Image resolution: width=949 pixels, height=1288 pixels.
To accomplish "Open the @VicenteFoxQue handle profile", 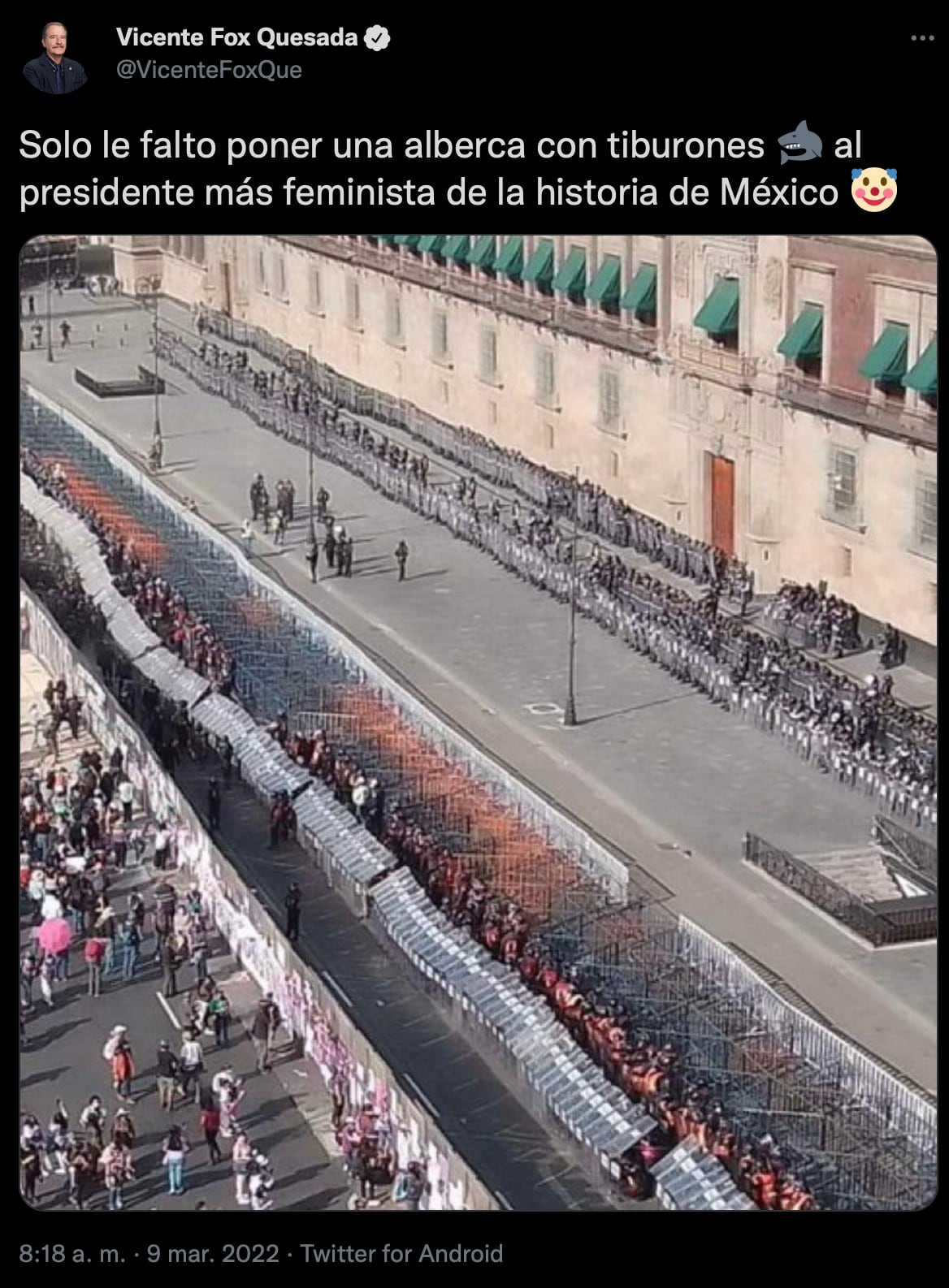I will point(209,71).
